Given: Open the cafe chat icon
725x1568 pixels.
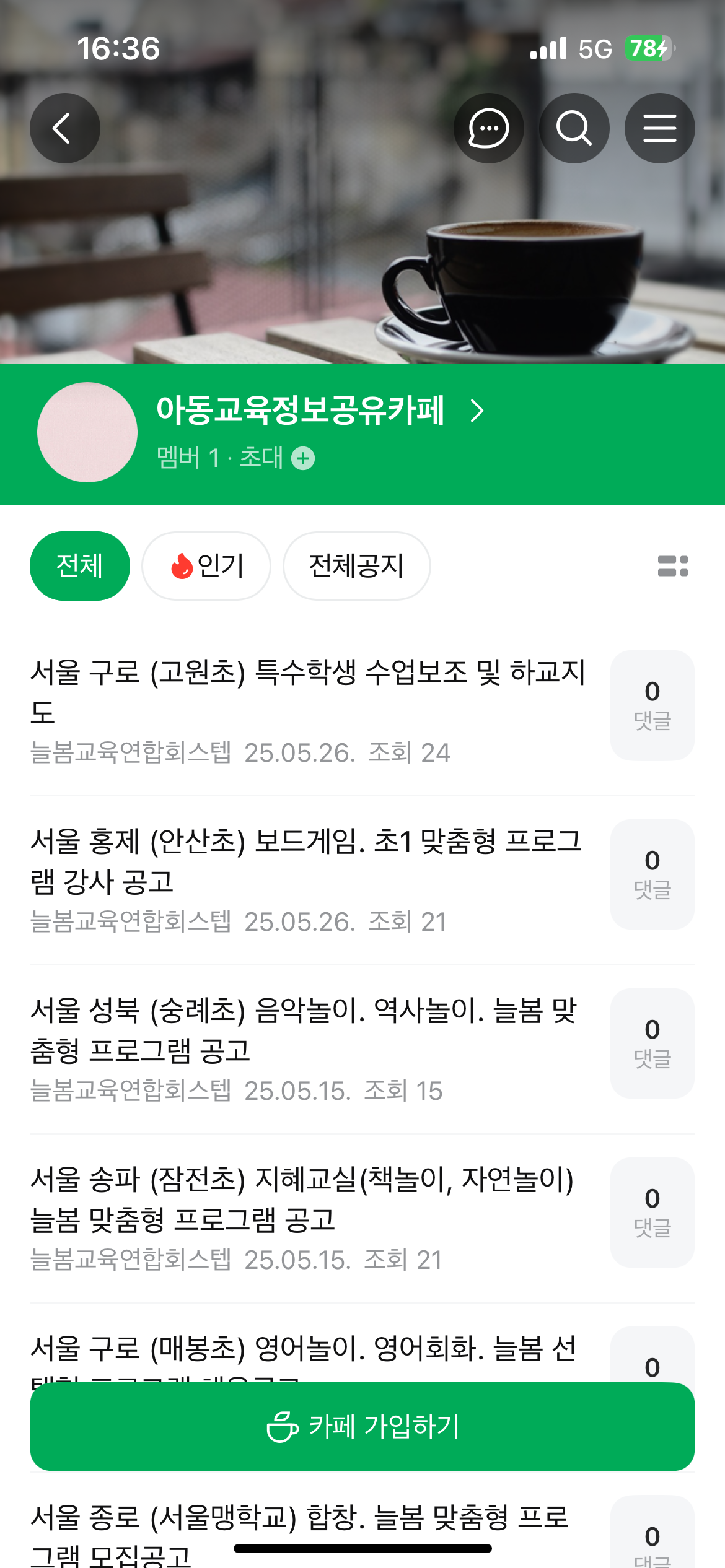Looking at the screenshot, I should (x=488, y=128).
